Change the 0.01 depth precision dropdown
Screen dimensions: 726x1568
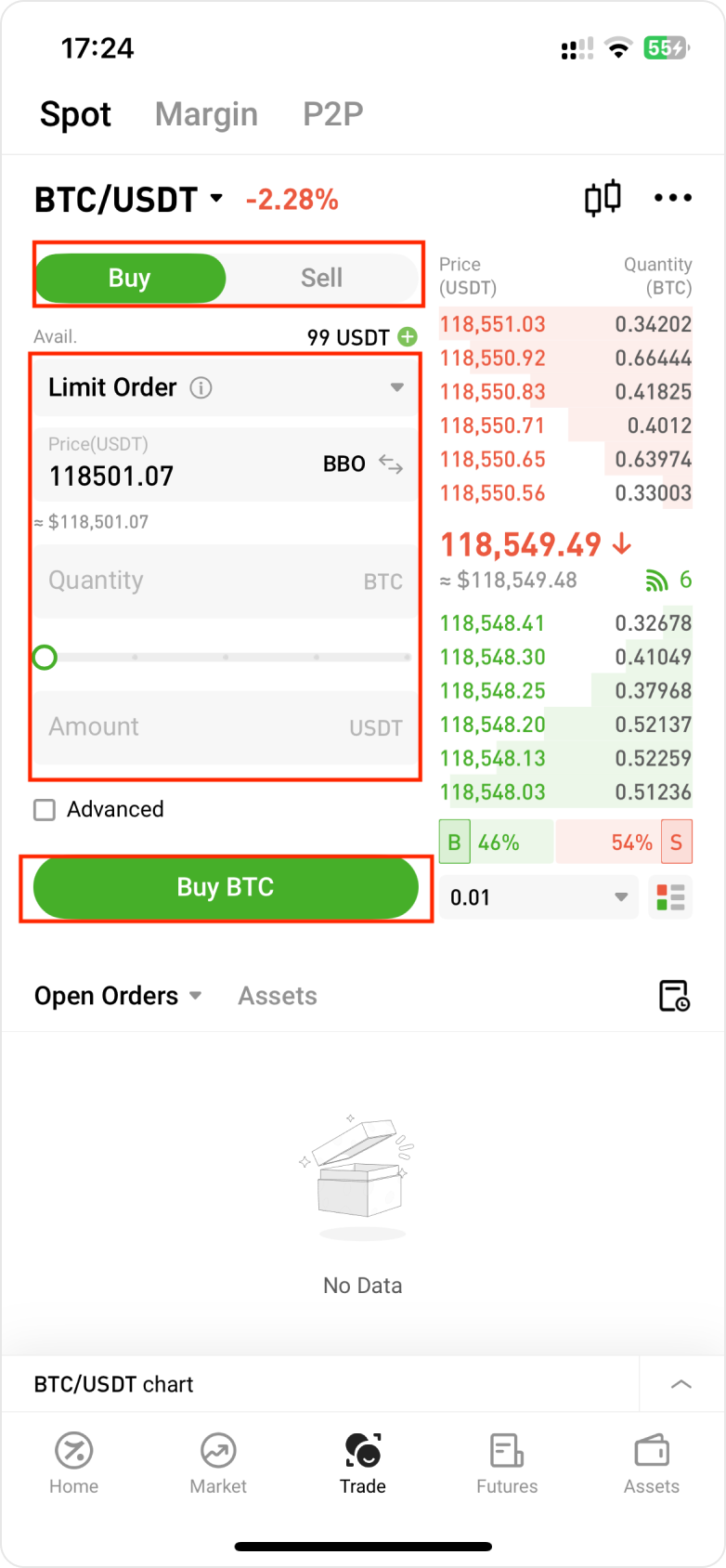pos(538,897)
